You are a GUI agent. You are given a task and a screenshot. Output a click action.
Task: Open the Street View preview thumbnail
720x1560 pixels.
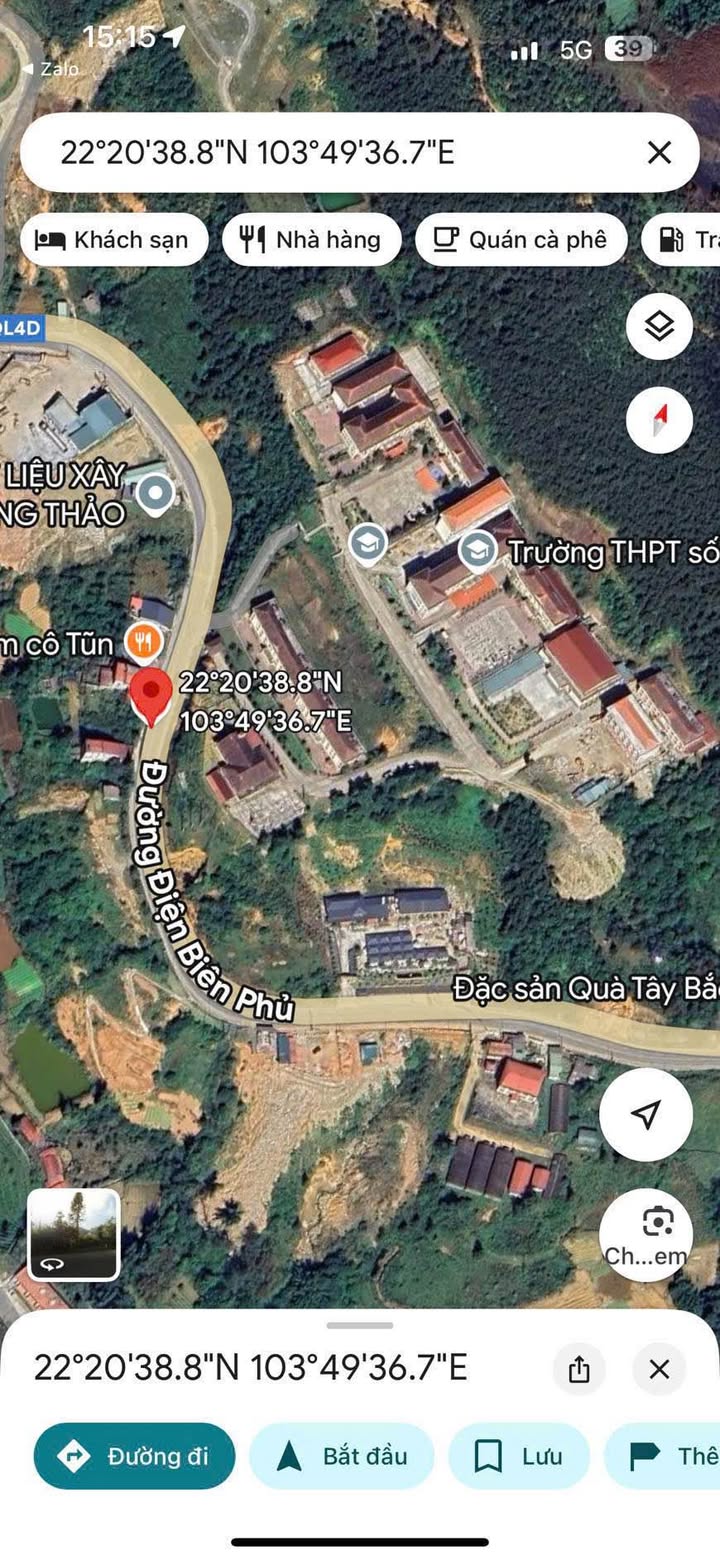(73, 1234)
